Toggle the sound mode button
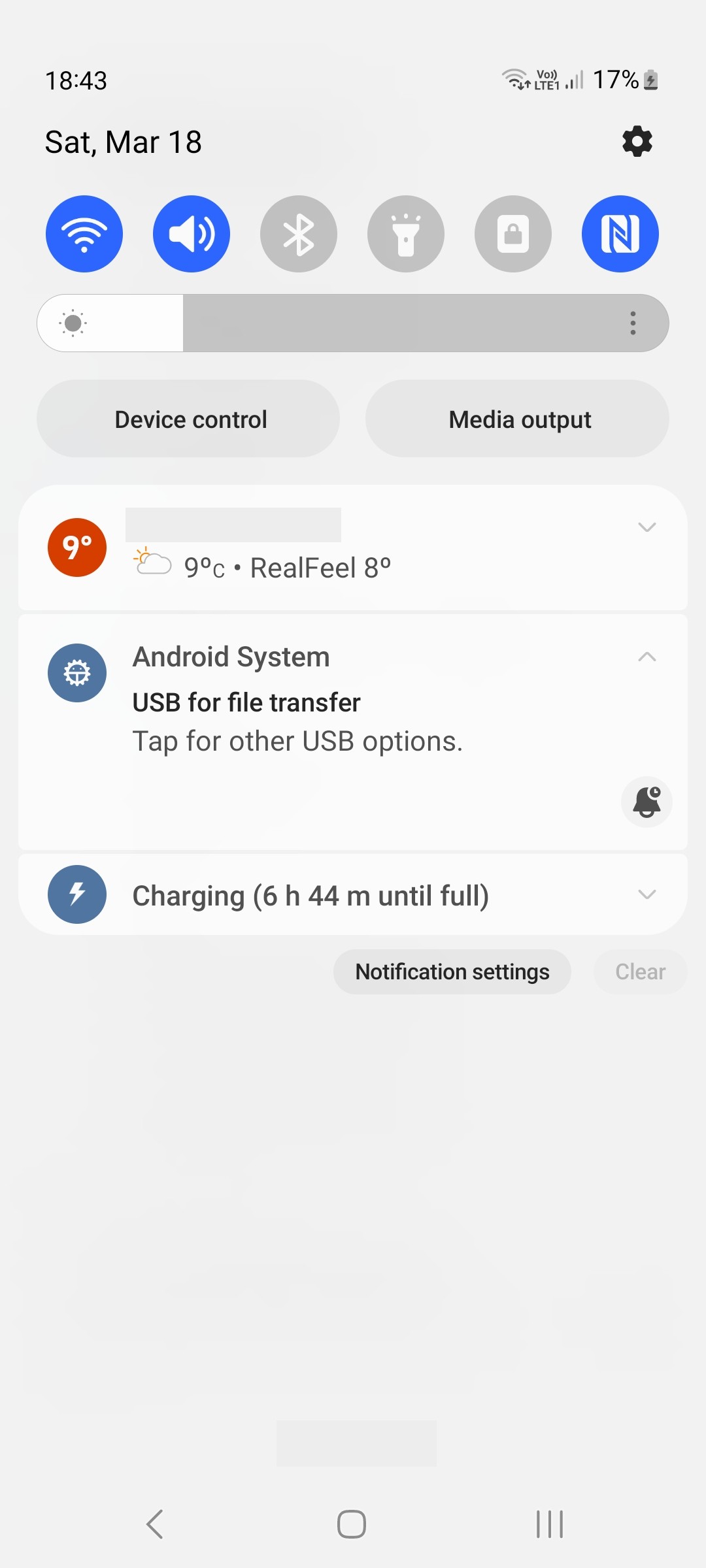The width and height of the screenshot is (706, 1568). (x=192, y=234)
